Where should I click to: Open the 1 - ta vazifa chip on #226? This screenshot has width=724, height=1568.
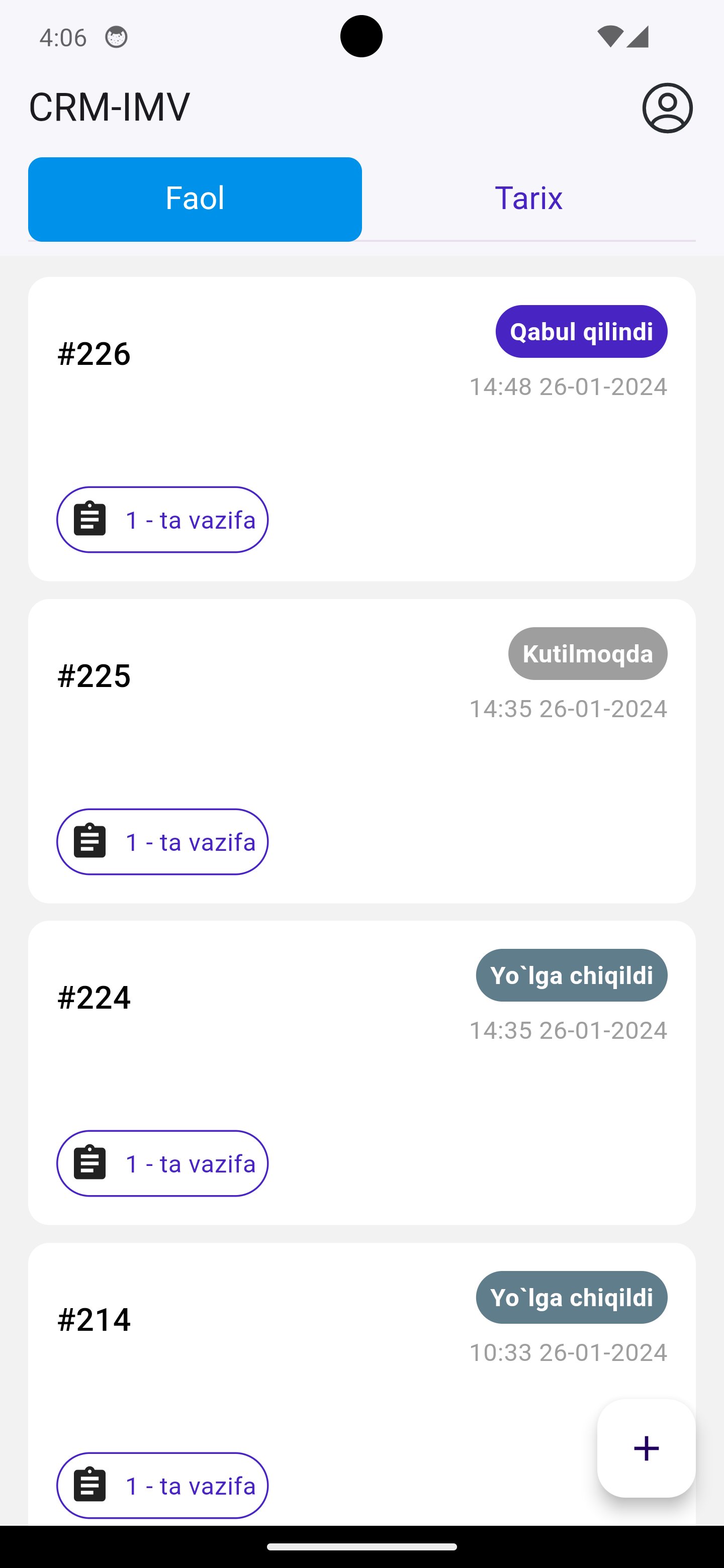coord(162,519)
